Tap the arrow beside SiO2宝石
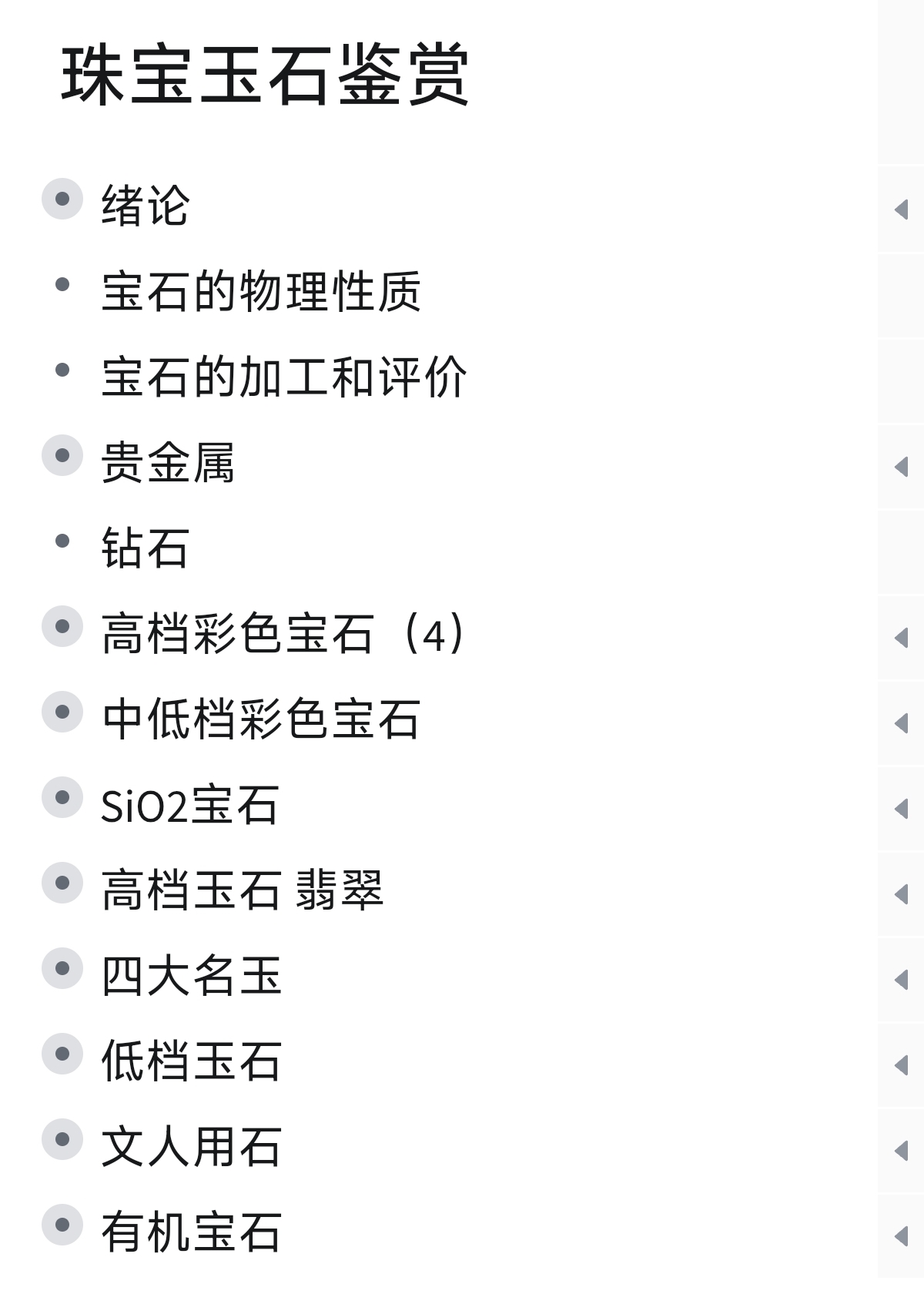Viewport: 924px width, 1294px height. (900, 809)
